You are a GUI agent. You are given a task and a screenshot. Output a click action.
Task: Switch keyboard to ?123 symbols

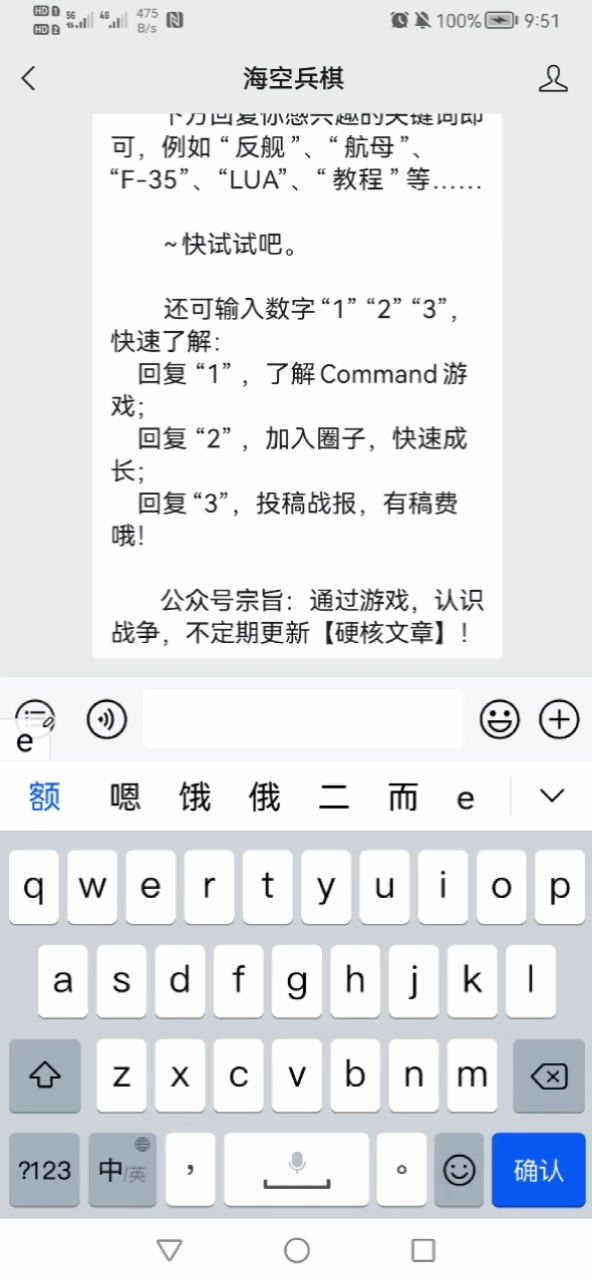tap(44, 1169)
